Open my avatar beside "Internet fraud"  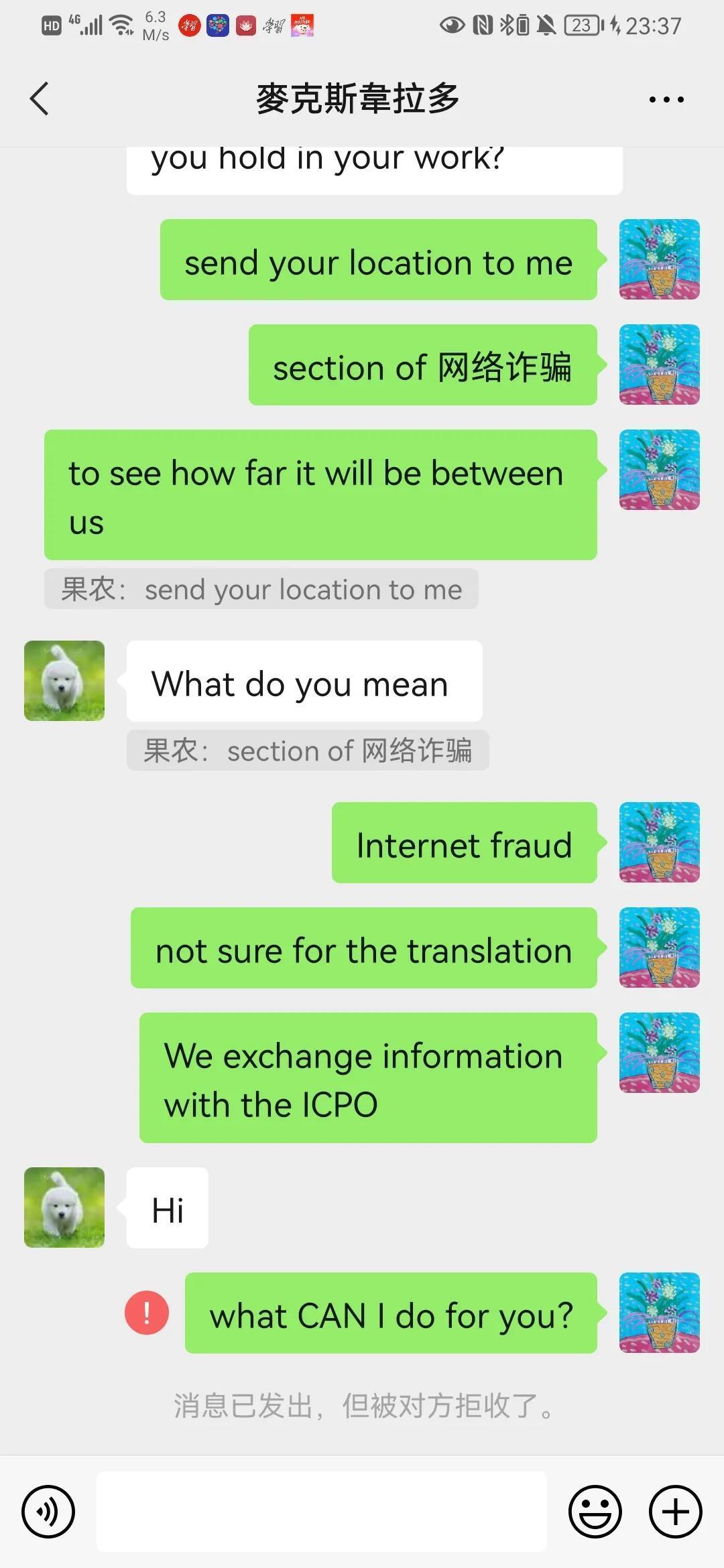659,842
